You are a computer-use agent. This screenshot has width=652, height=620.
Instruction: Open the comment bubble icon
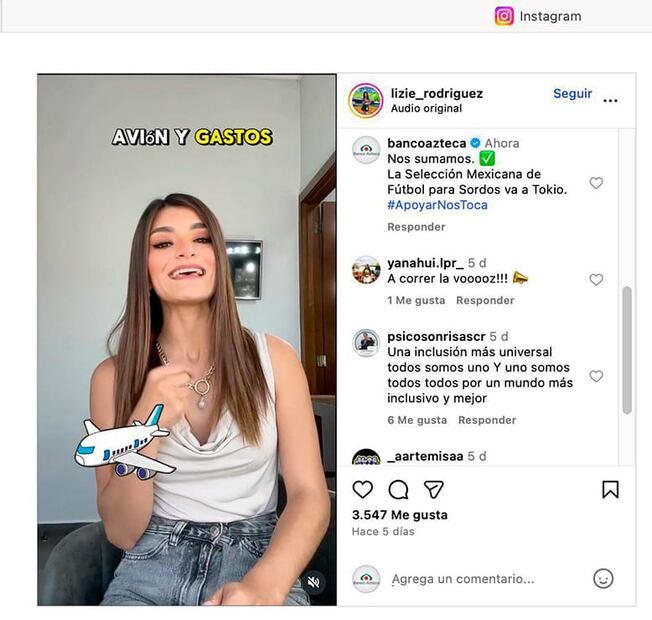(398, 489)
